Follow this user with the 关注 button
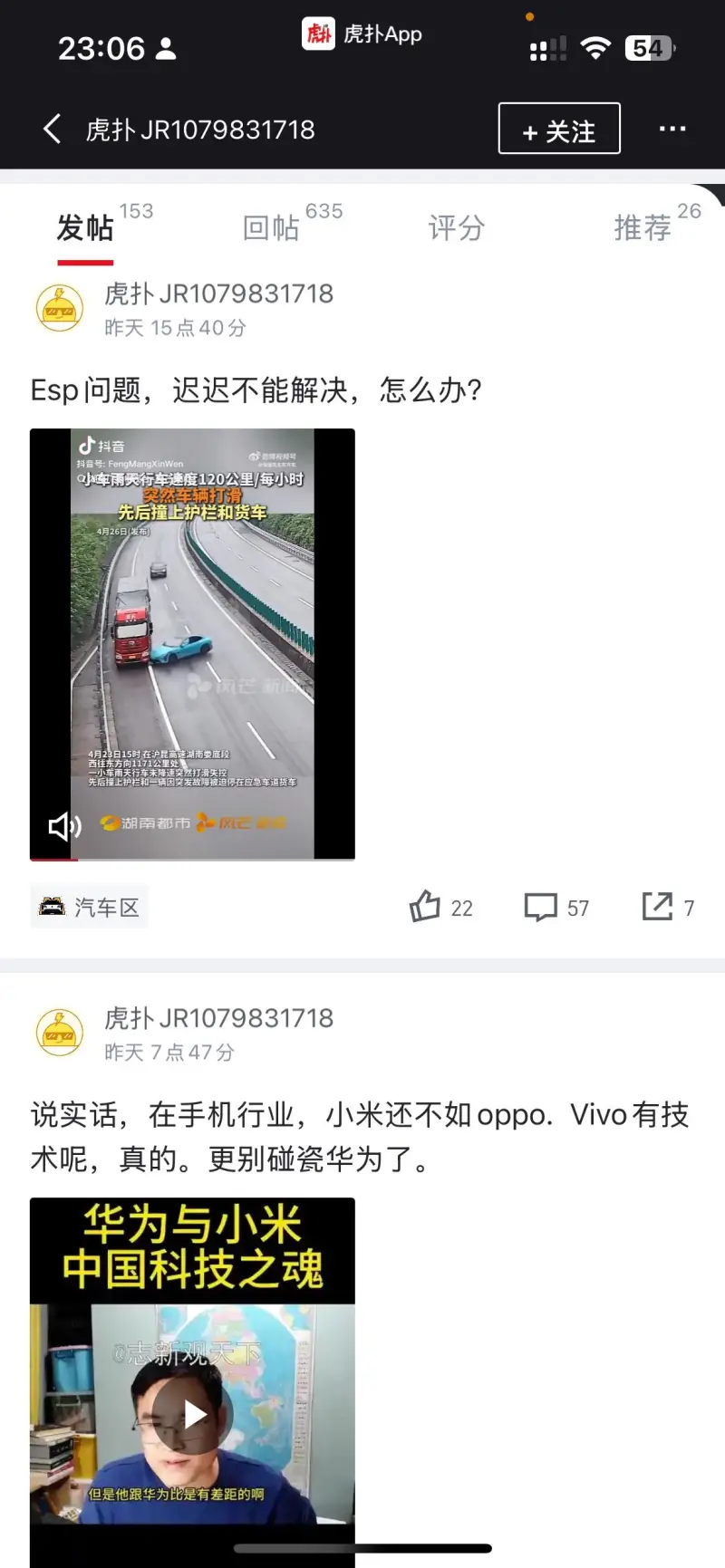 [x=559, y=130]
